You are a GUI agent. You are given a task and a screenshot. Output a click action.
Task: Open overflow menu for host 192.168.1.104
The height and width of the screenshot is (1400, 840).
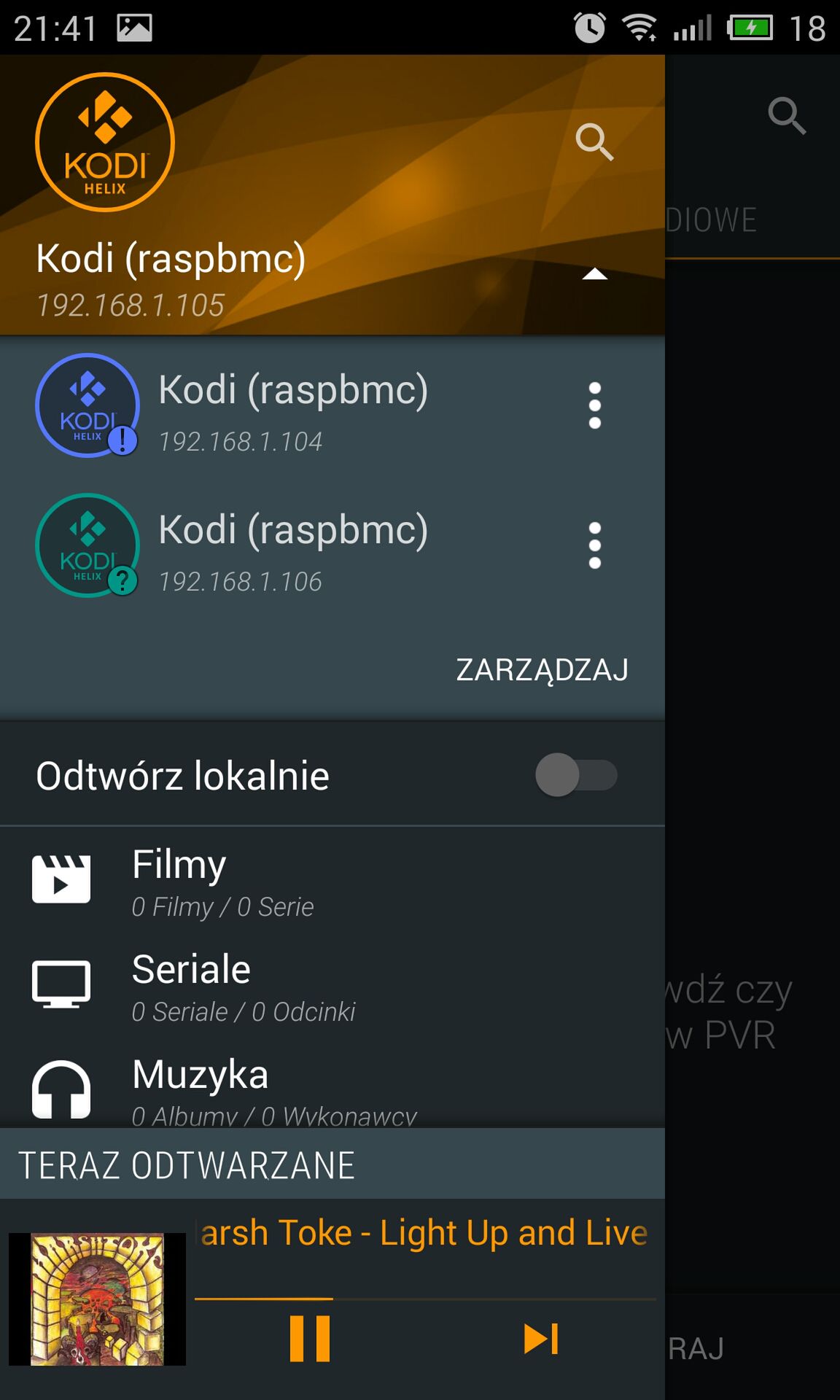594,405
